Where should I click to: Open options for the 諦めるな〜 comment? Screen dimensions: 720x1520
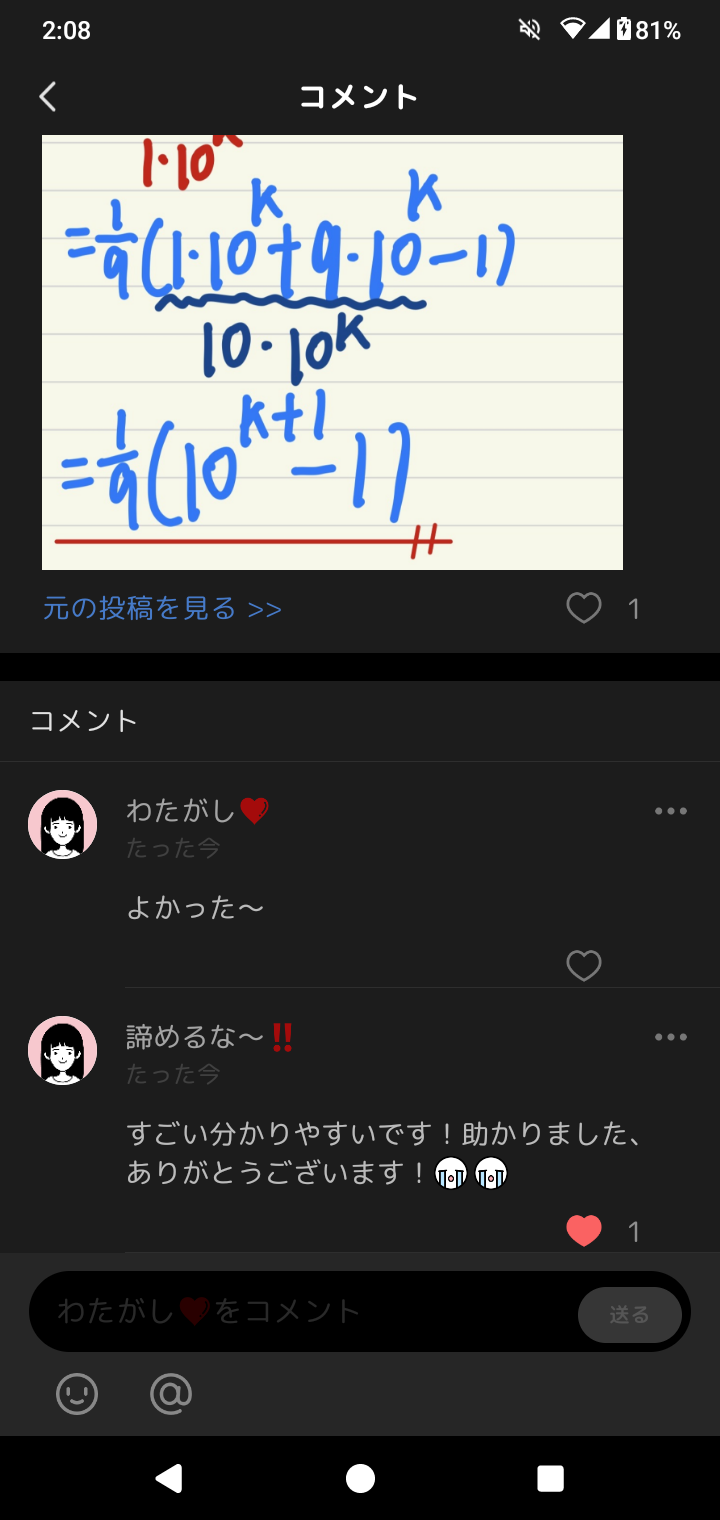click(670, 1037)
